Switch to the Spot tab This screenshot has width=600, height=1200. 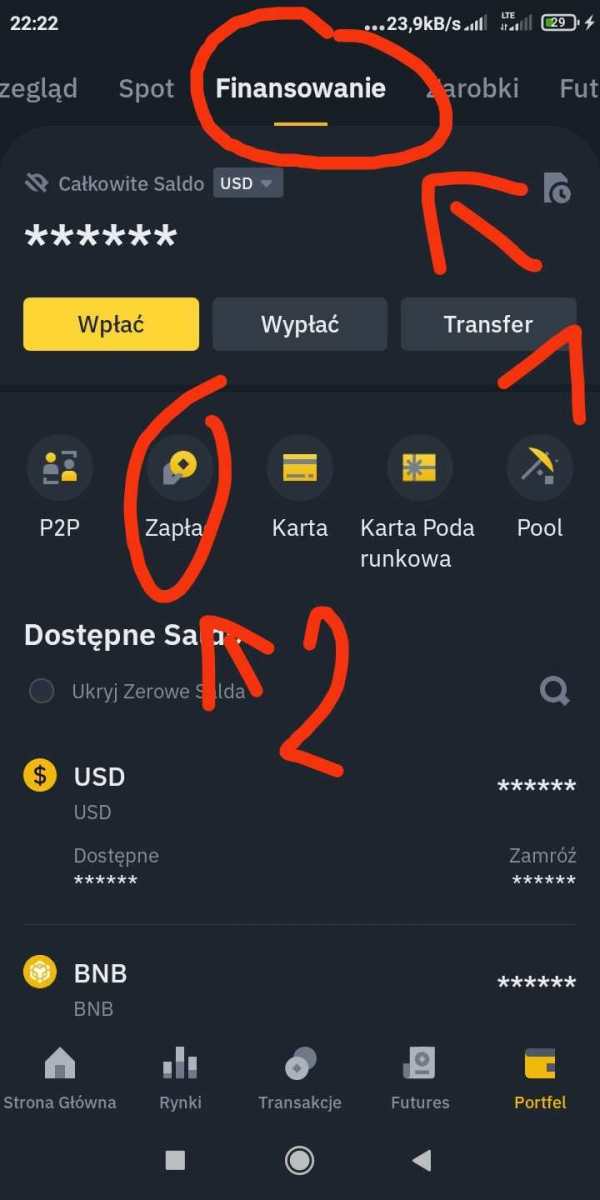click(x=146, y=88)
